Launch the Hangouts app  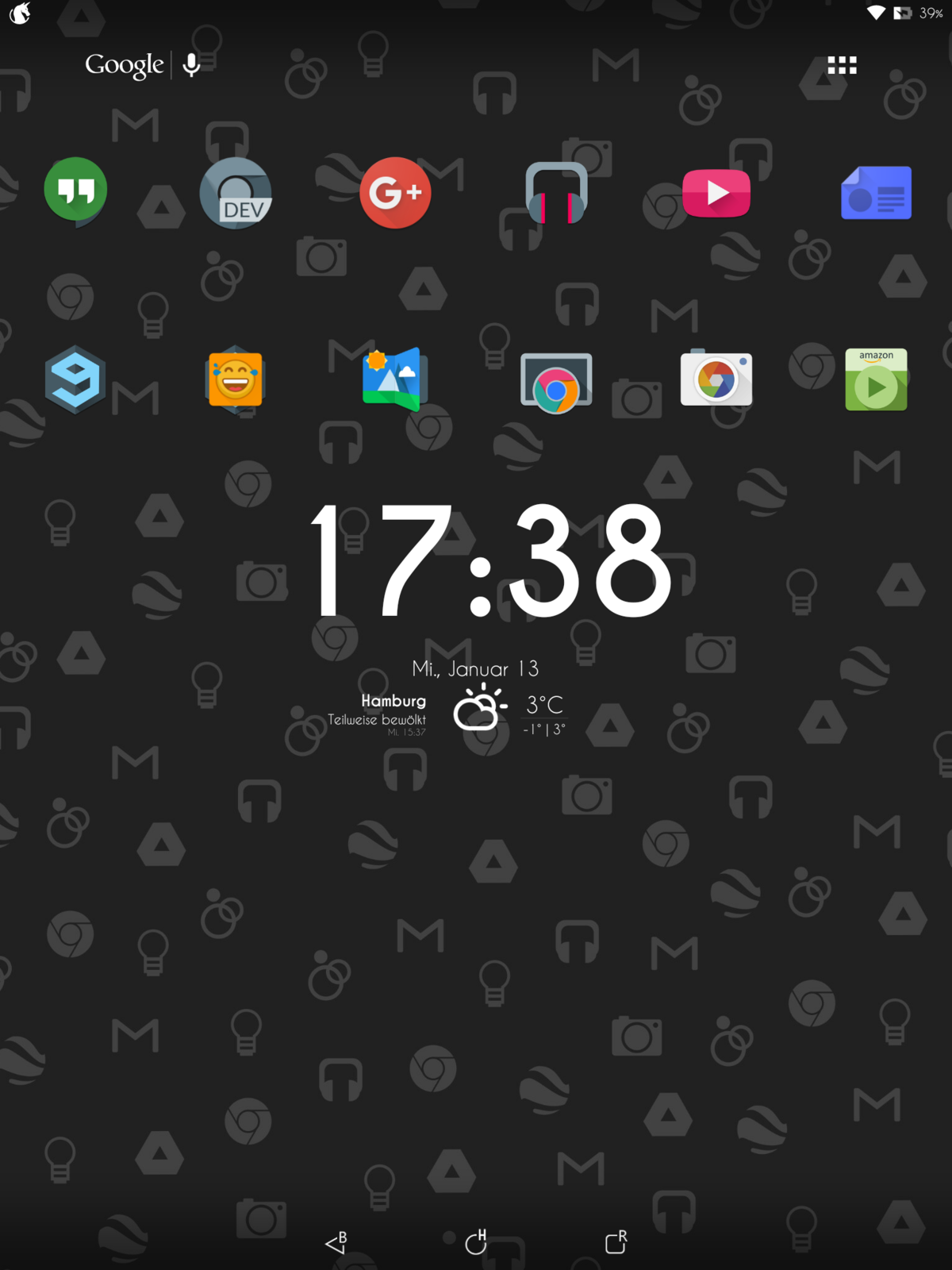(x=75, y=190)
